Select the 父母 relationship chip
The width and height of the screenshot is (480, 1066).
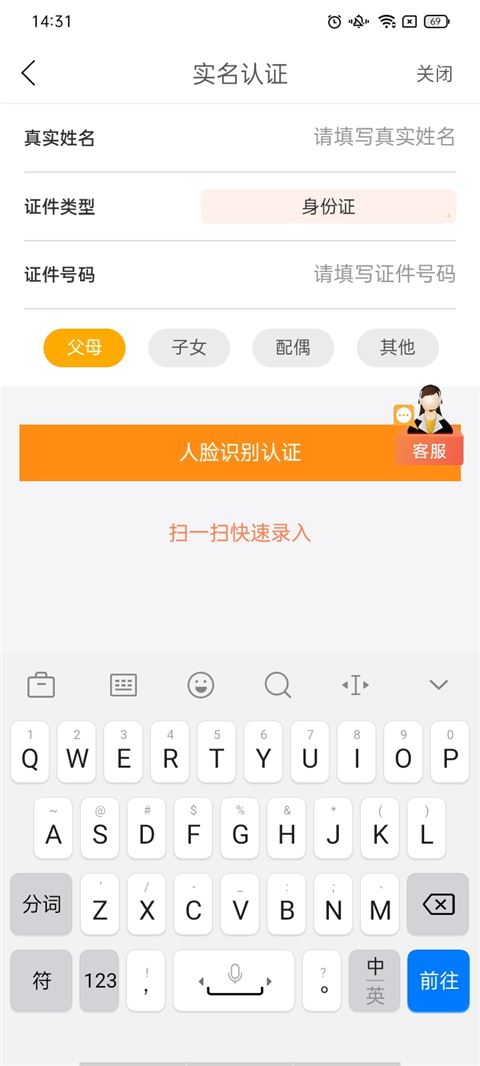pyautogui.click(x=84, y=347)
